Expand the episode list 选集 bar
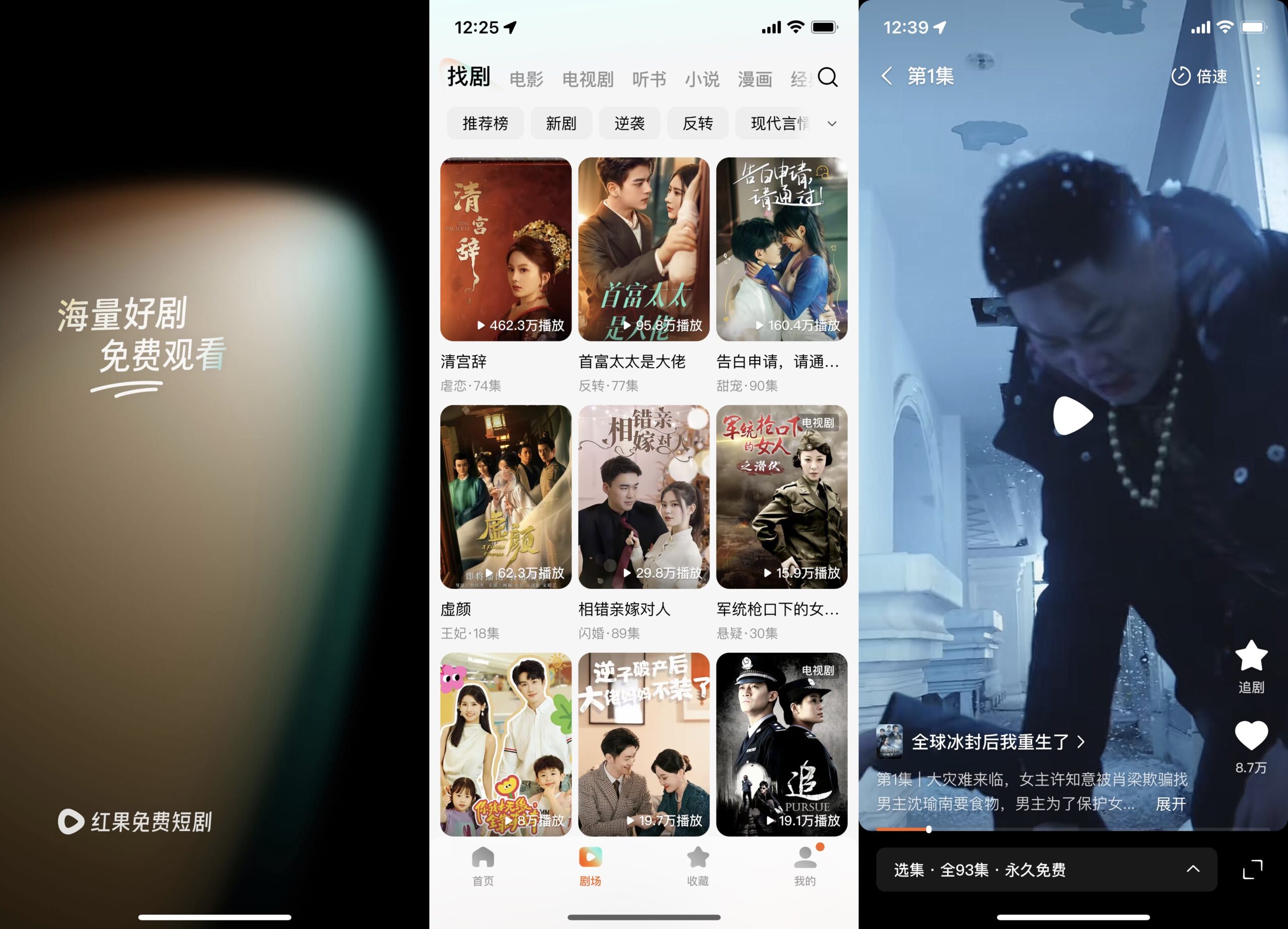Screen dimensions: 1288x929 pyautogui.click(x=1046, y=869)
